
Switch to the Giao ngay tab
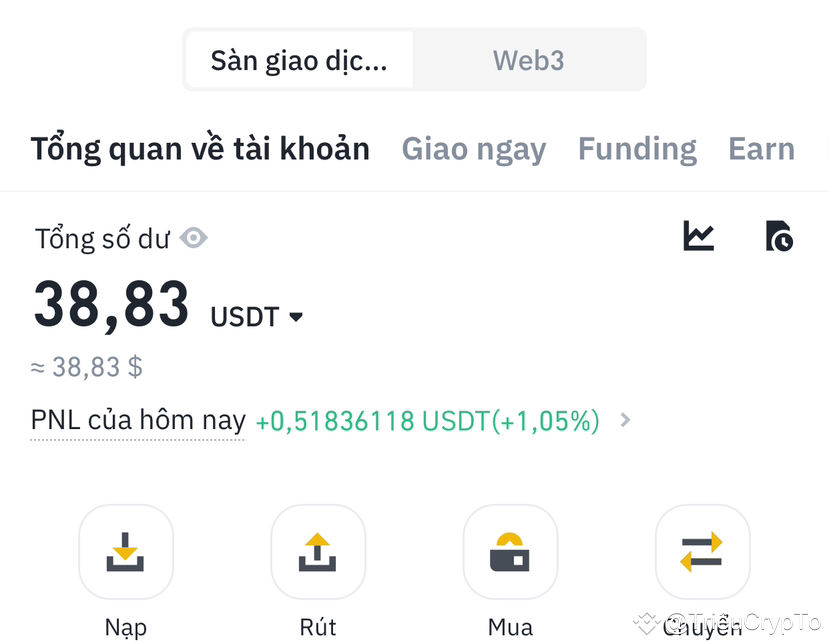[x=474, y=149]
